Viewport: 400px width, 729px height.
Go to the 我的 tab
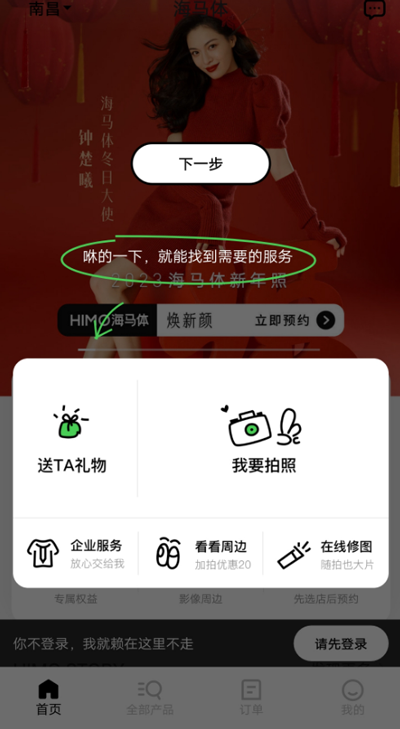[353, 697]
